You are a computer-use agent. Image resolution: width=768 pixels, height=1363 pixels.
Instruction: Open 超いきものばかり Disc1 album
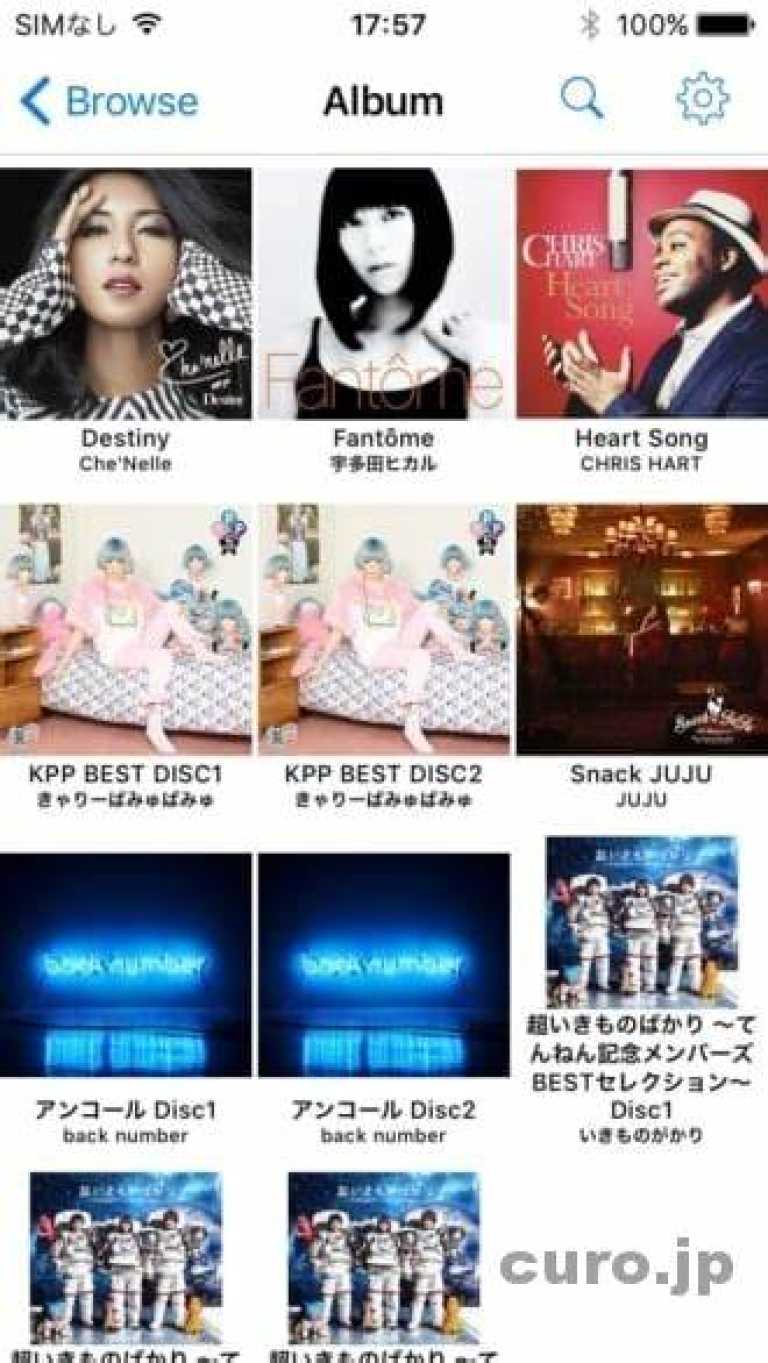point(641,922)
